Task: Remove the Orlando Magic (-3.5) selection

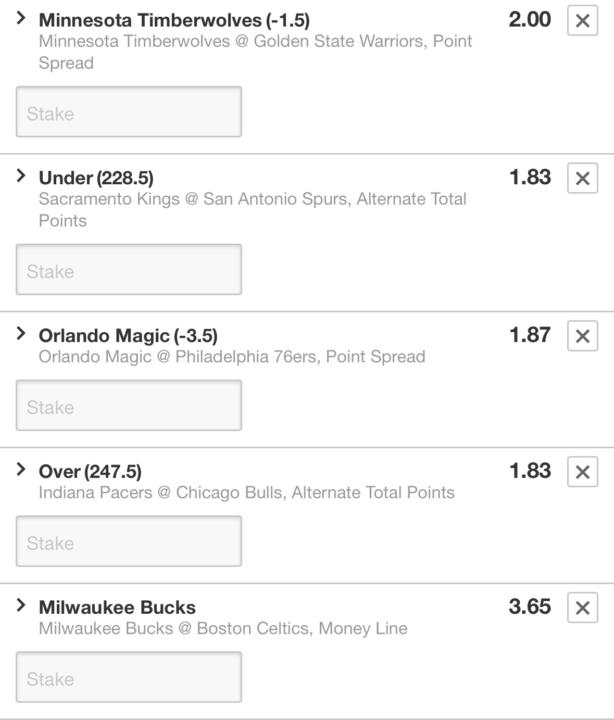Action: (x=582, y=336)
